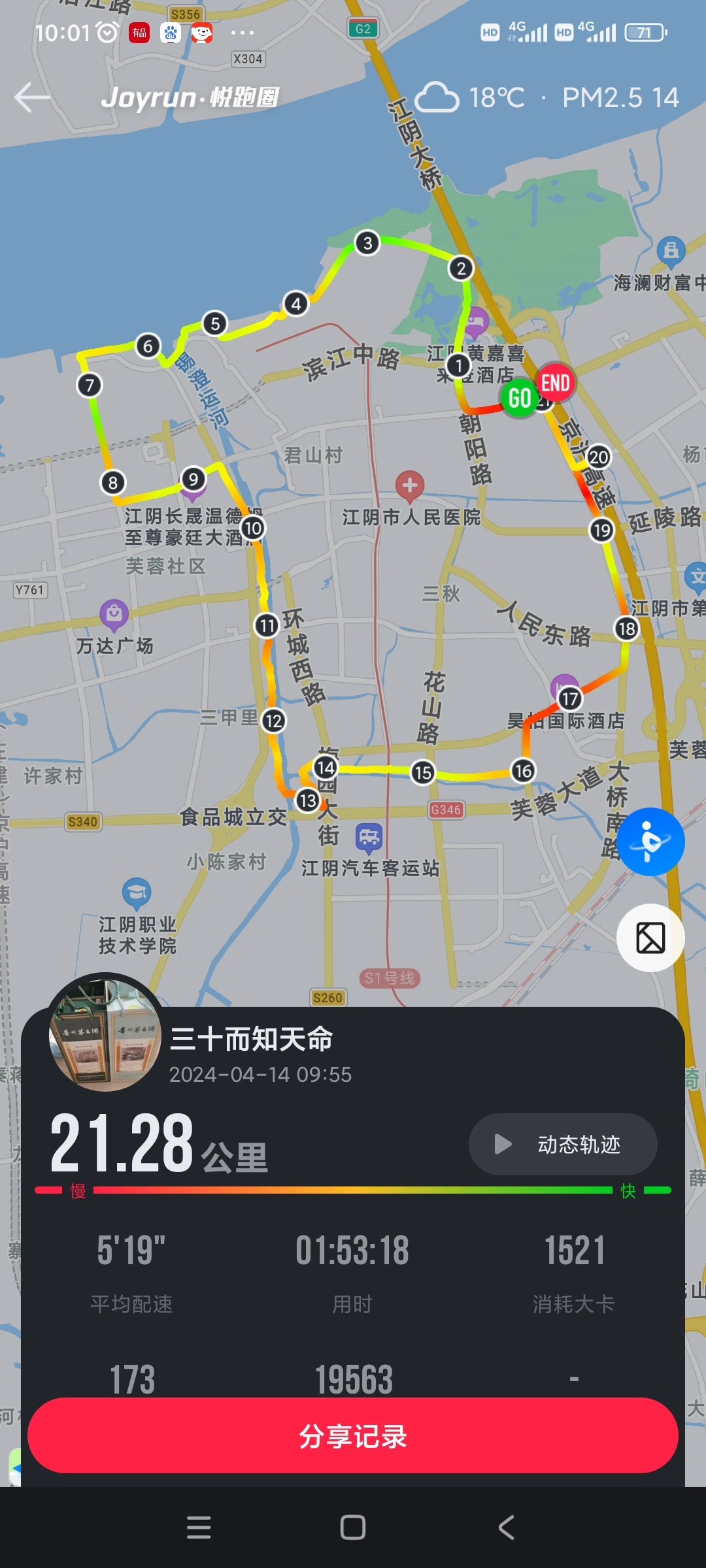Open the blue 3D track view button
706x1568 pixels.
pyautogui.click(x=650, y=841)
